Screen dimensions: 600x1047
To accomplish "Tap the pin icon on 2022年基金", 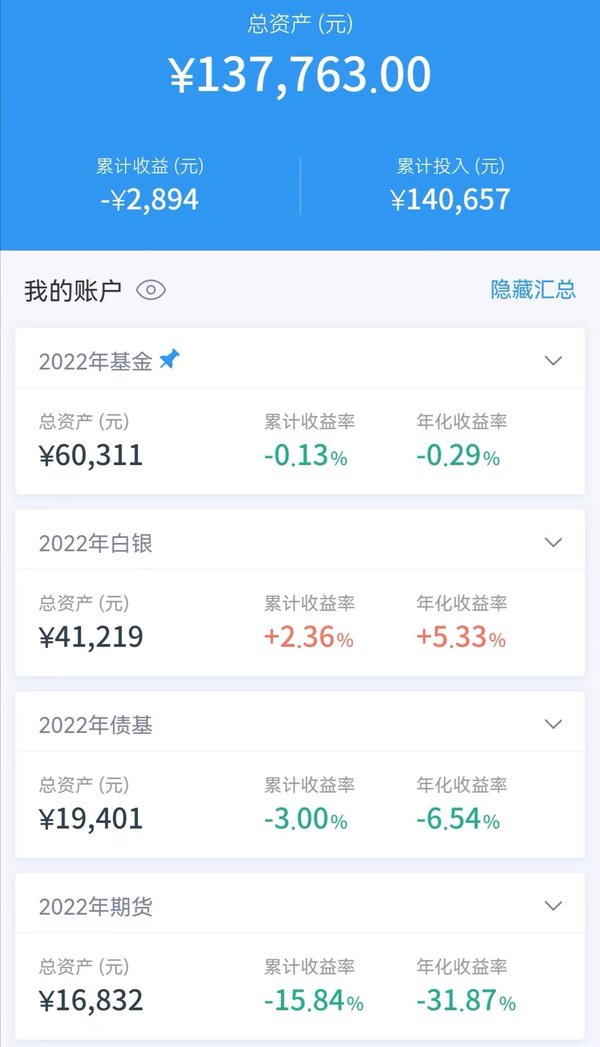I will pyautogui.click(x=170, y=359).
